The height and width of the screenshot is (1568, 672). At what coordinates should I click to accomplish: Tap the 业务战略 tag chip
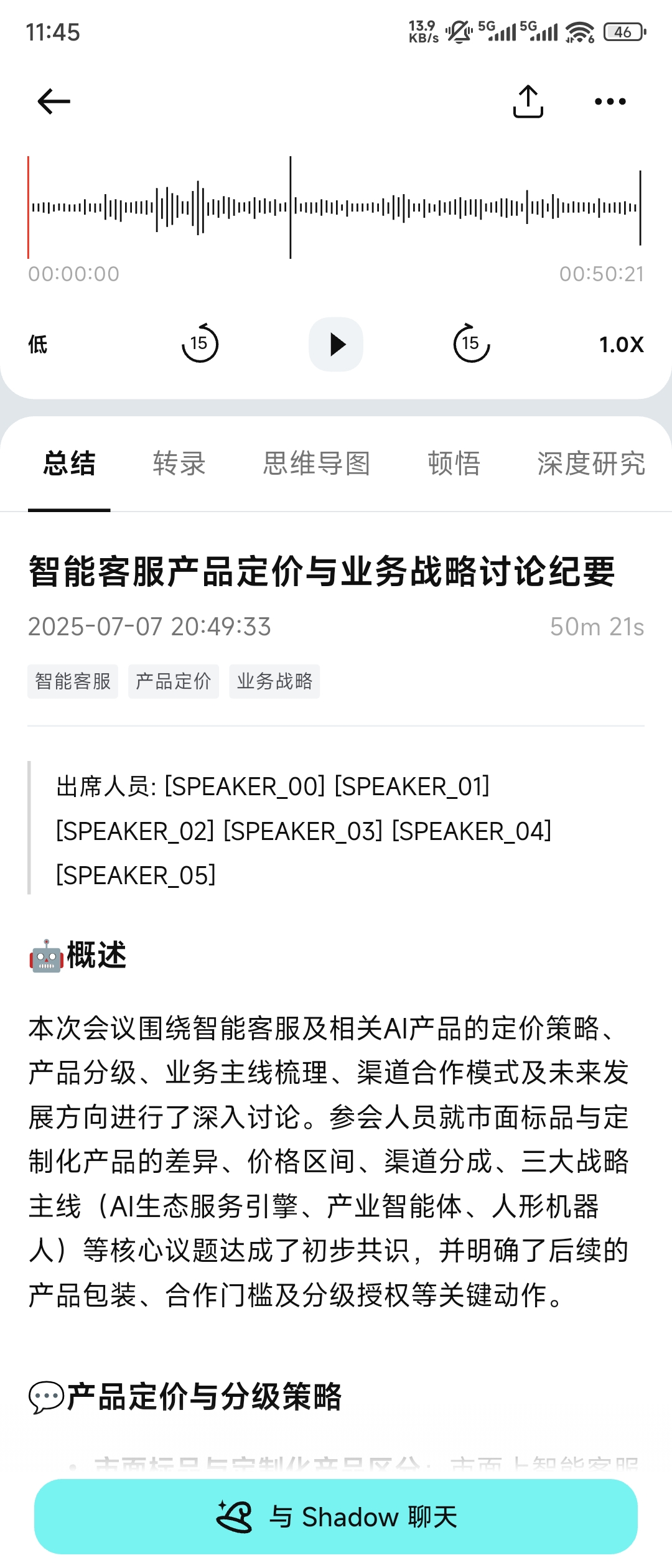tap(274, 681)
